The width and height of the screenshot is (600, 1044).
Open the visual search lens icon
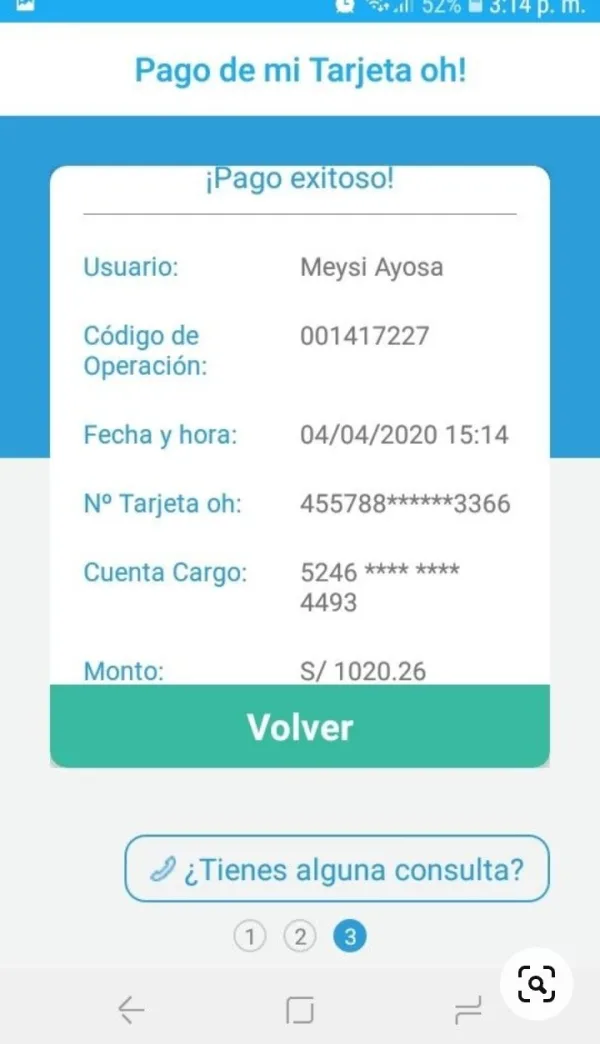[x=537, y=985]
